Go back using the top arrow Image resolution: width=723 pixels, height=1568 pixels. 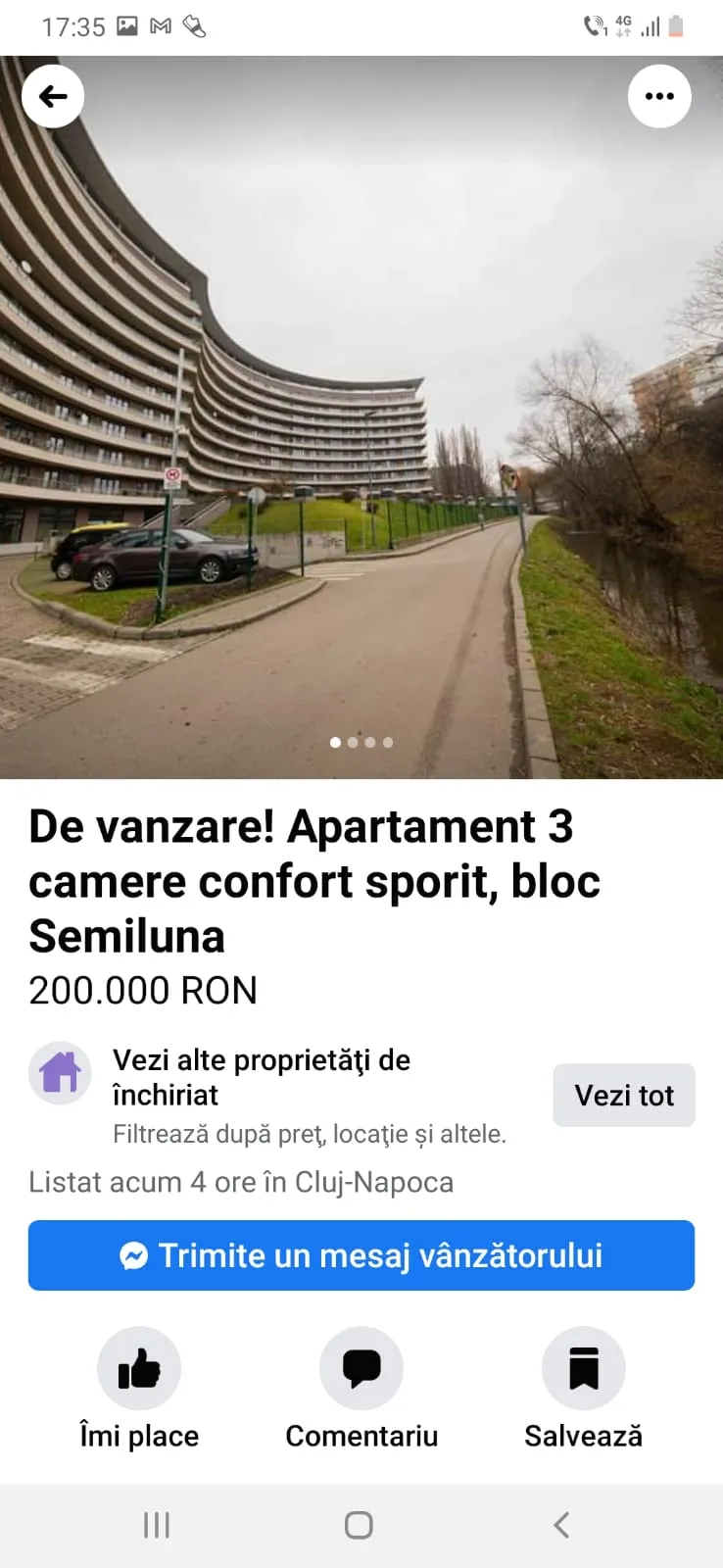[x=53, y=96]
